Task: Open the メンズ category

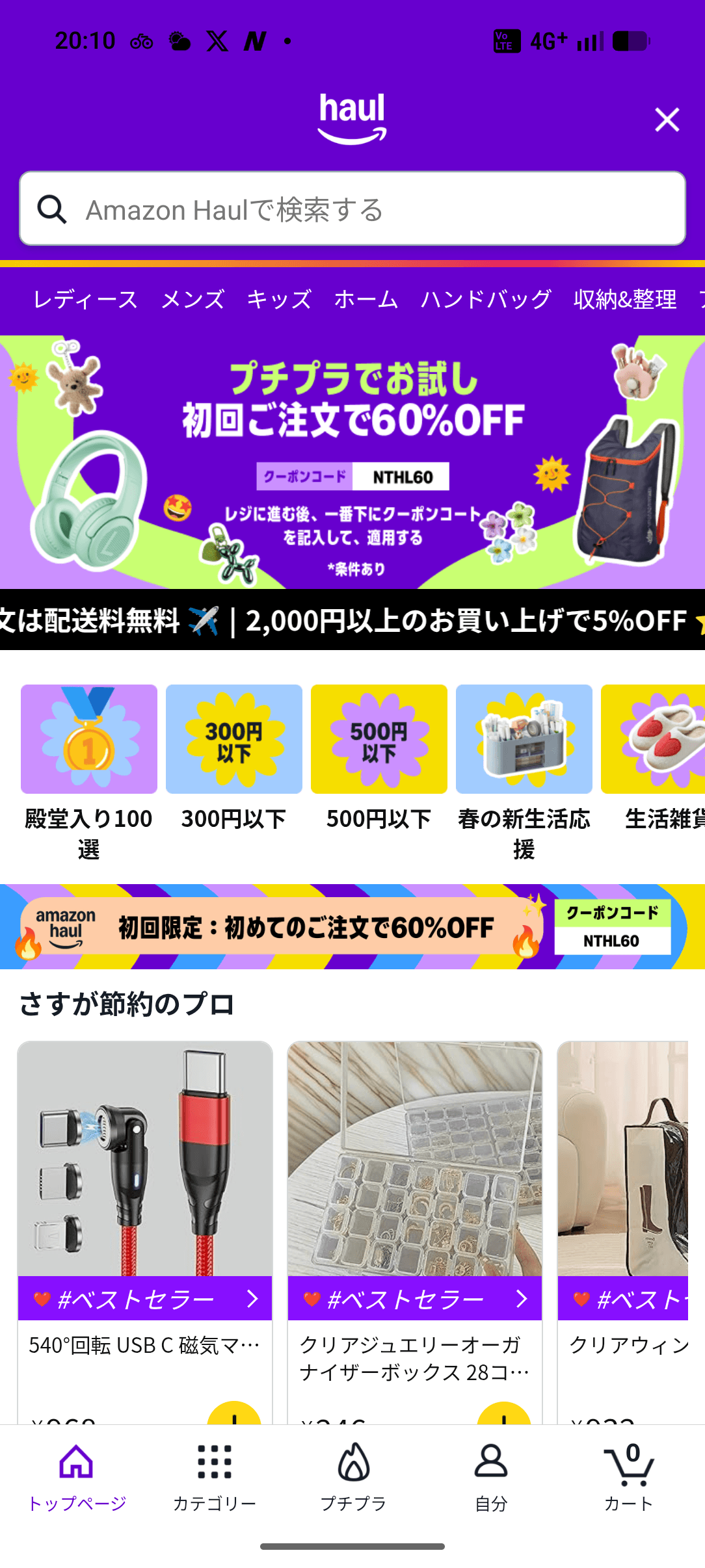Action: (x=193, y=300)
